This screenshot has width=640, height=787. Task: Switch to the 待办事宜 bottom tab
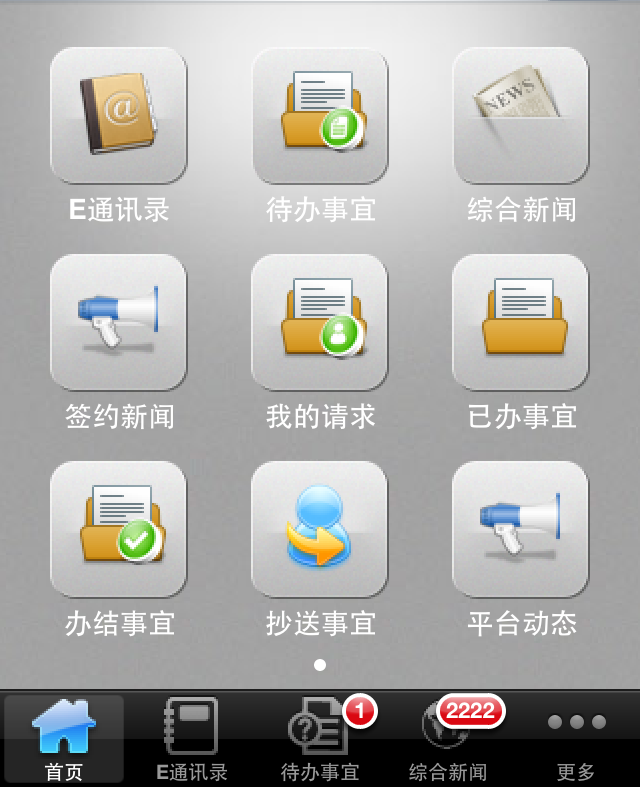pos(319,740)
